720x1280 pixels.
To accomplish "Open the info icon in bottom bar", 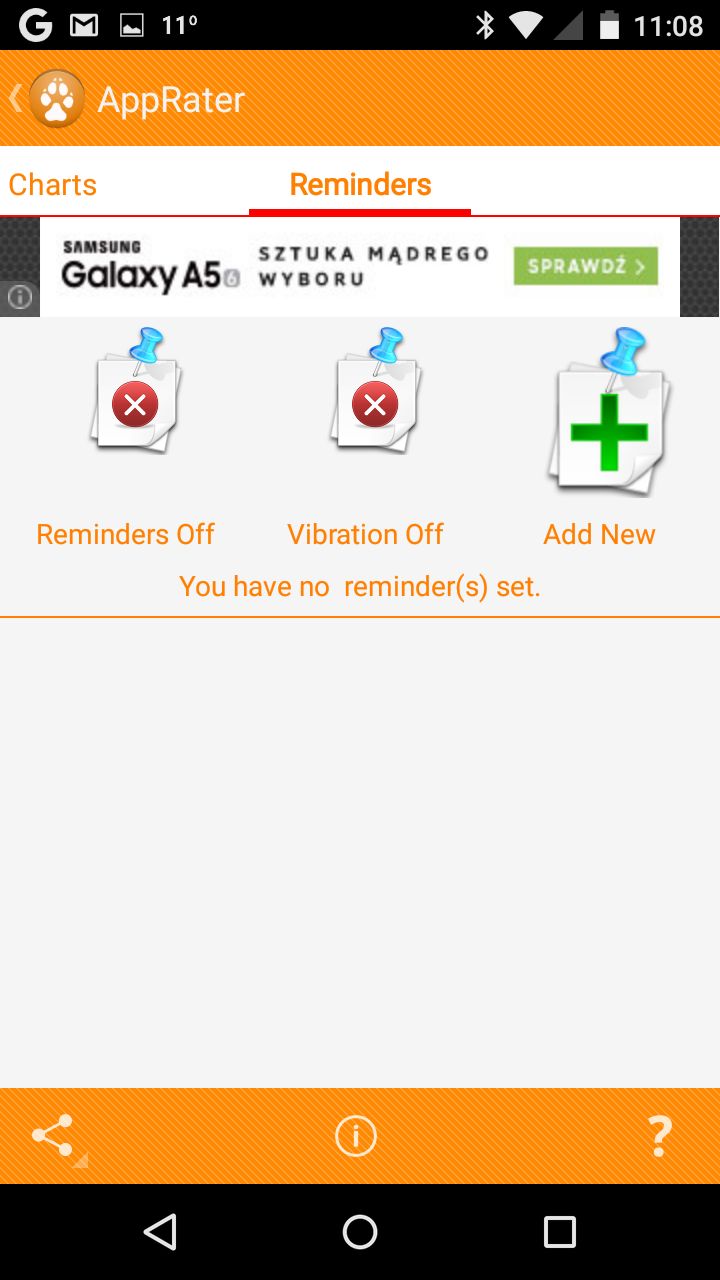I will [356, 1136].
